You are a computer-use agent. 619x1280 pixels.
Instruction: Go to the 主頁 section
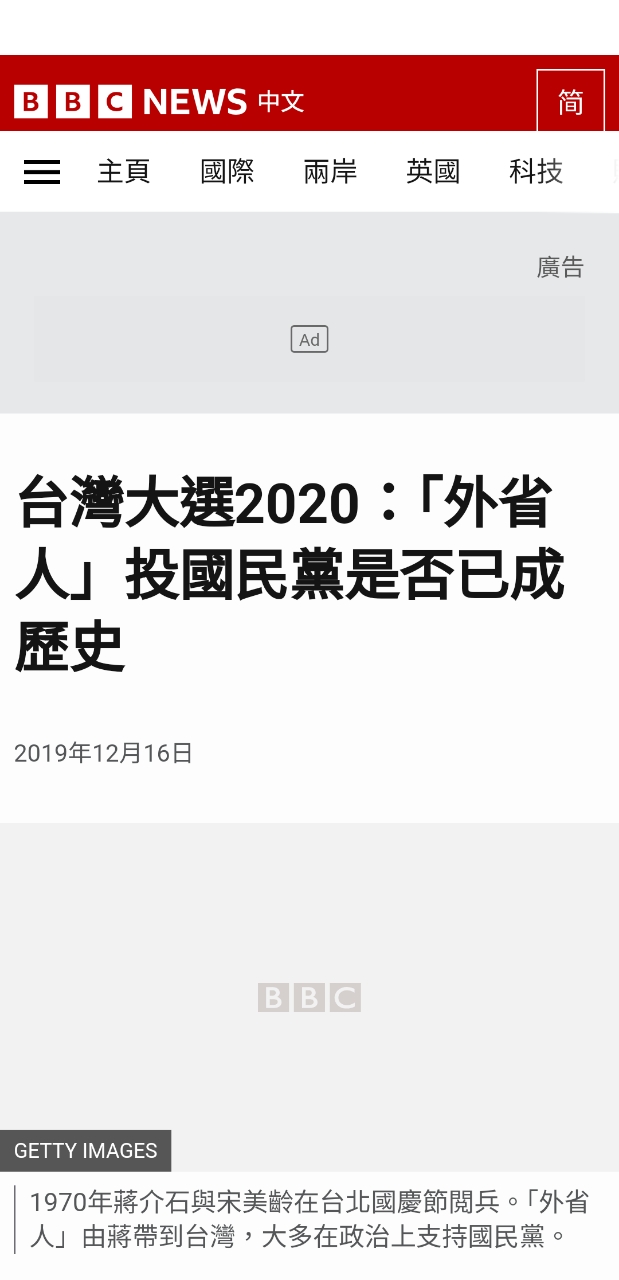[124, 172]
